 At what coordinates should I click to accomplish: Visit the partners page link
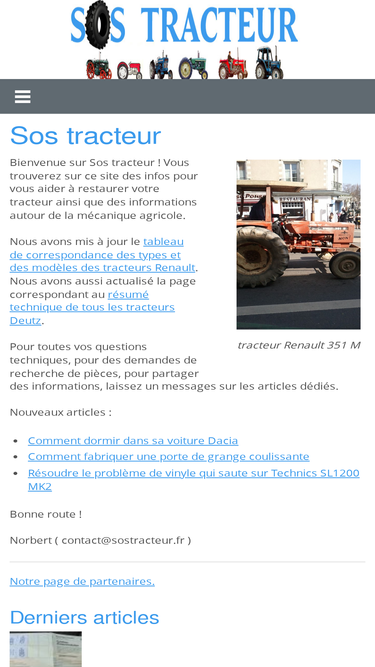click(82, 581)
